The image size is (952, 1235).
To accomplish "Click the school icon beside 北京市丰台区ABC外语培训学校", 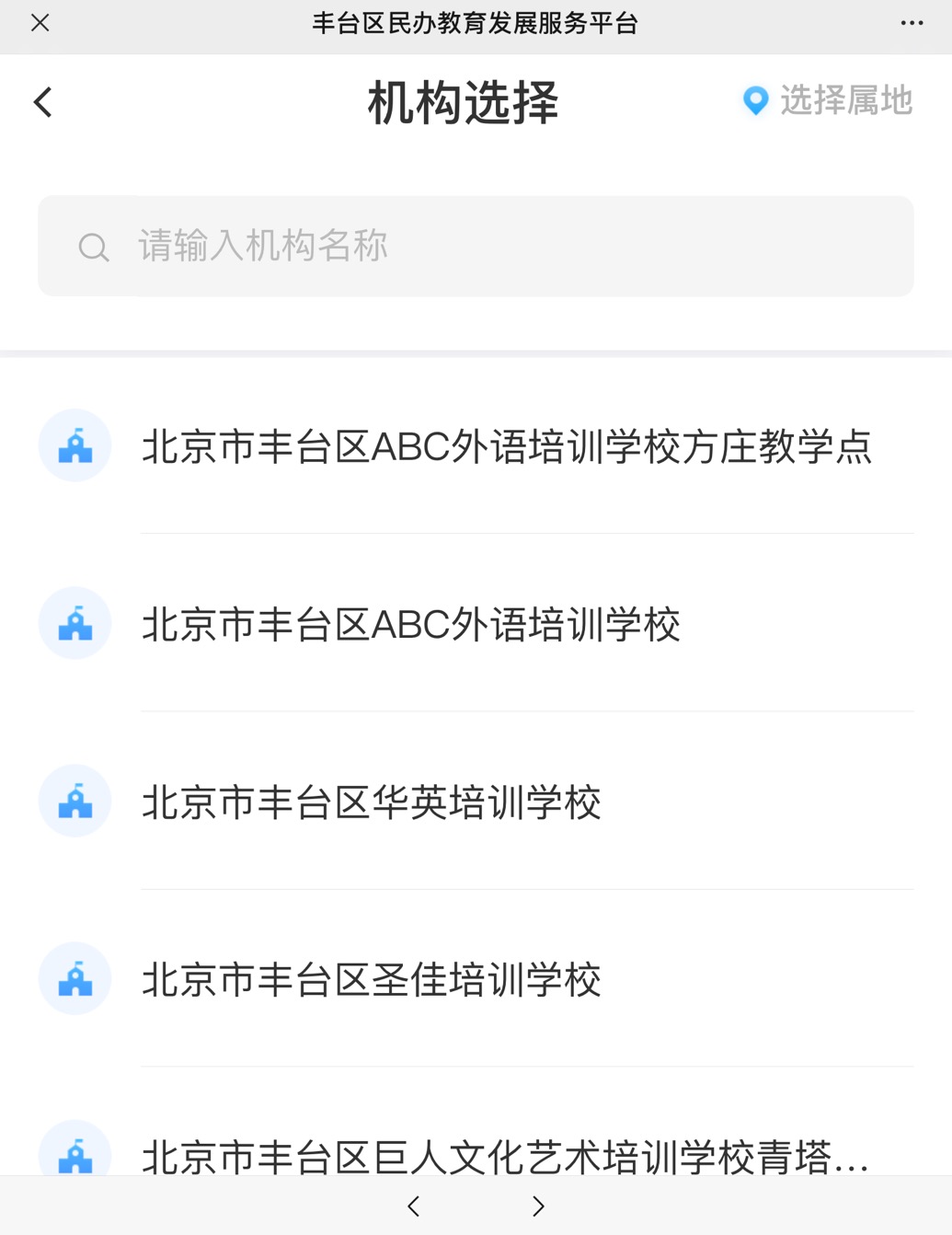I will coord(75,623).
